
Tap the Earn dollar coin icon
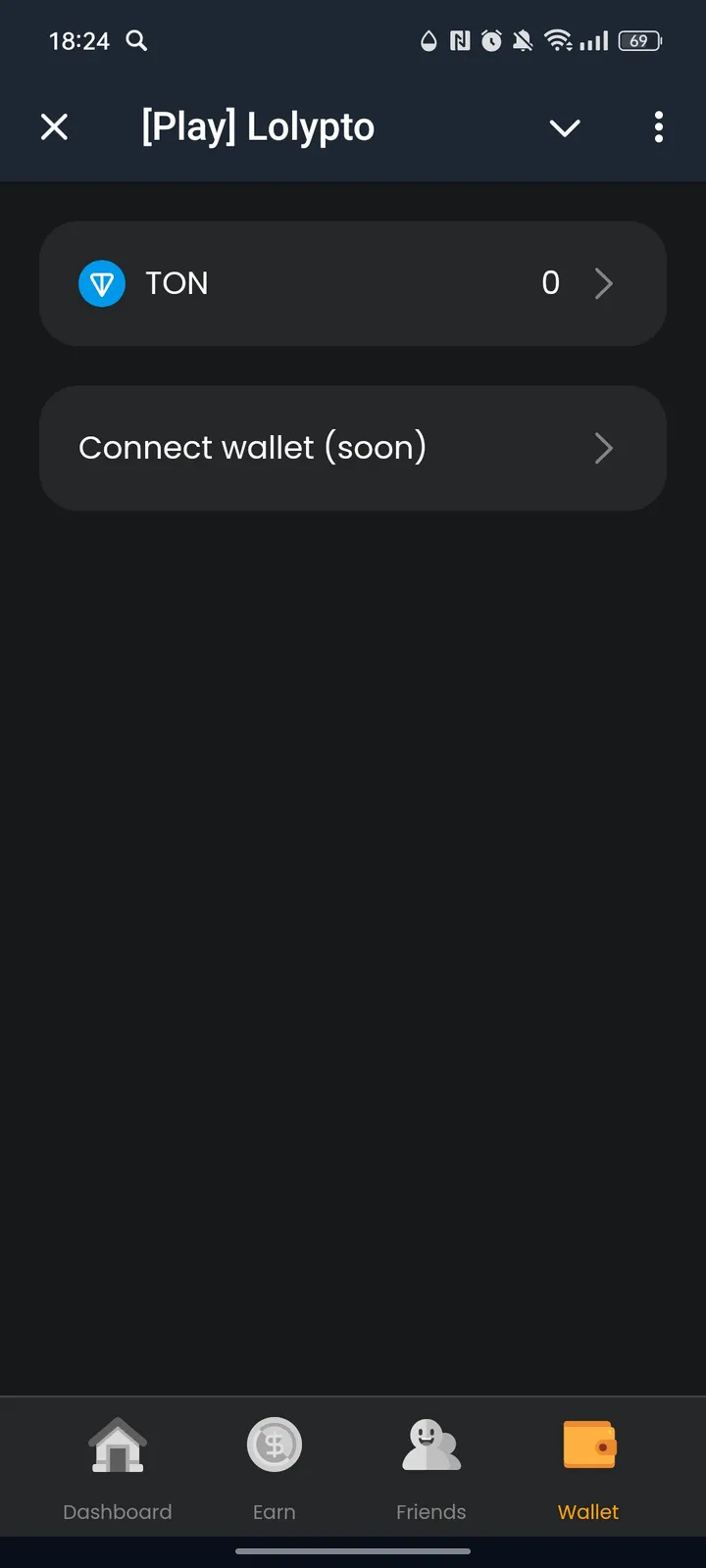pyautogui.click(x=275, y=1445)
